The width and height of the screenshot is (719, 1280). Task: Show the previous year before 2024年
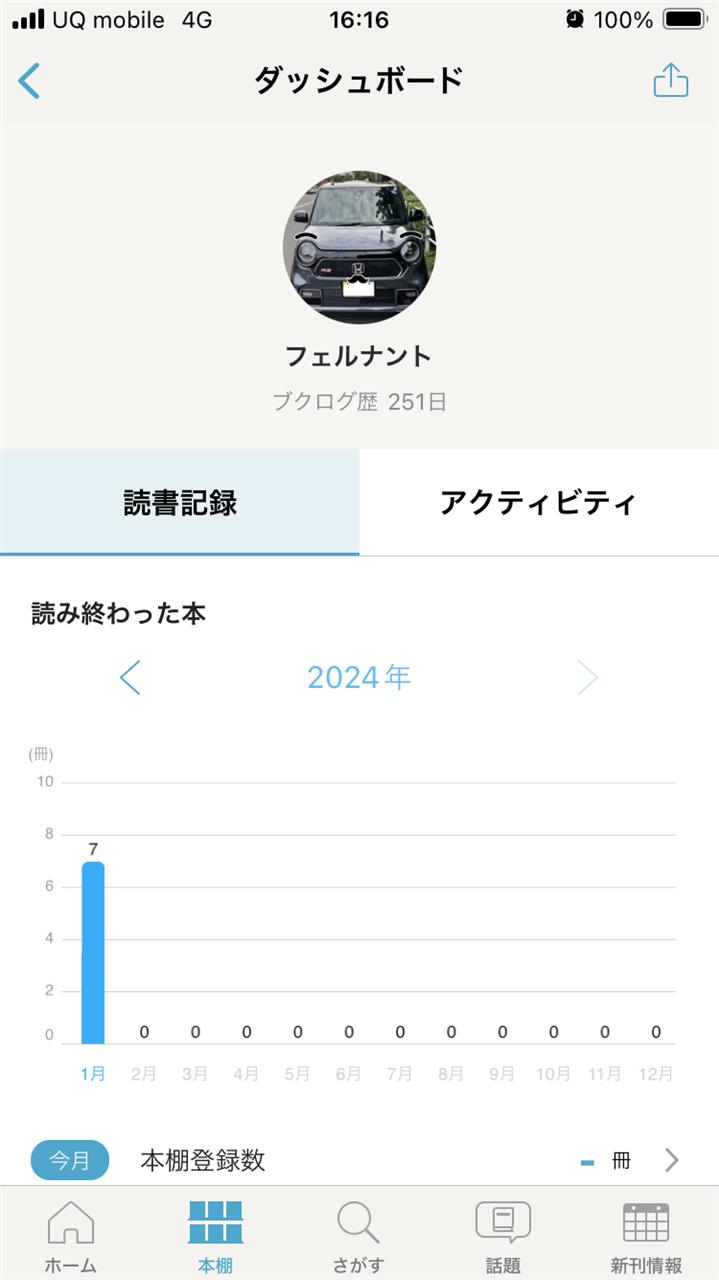click(x=130, y=678)
